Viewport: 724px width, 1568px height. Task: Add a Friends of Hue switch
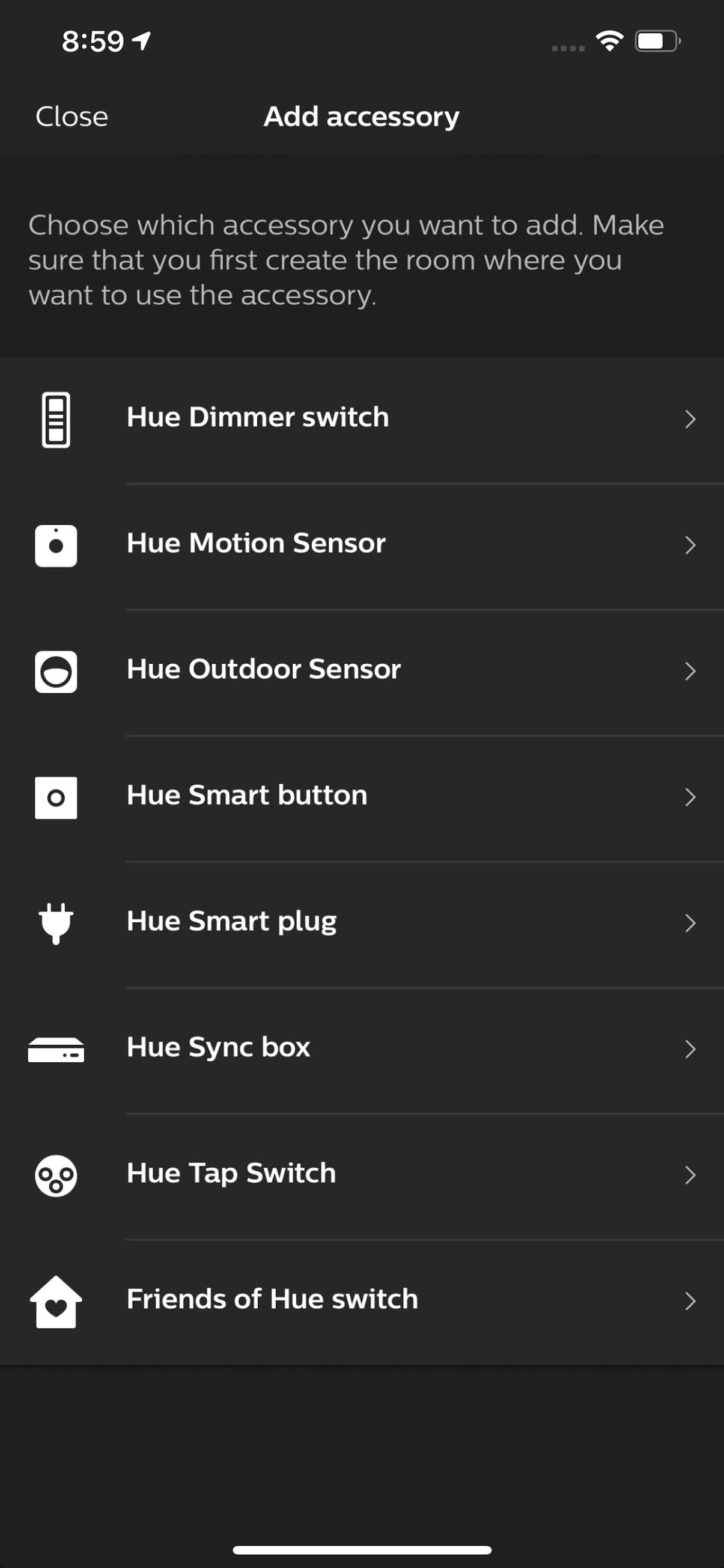coord(361,1300)
